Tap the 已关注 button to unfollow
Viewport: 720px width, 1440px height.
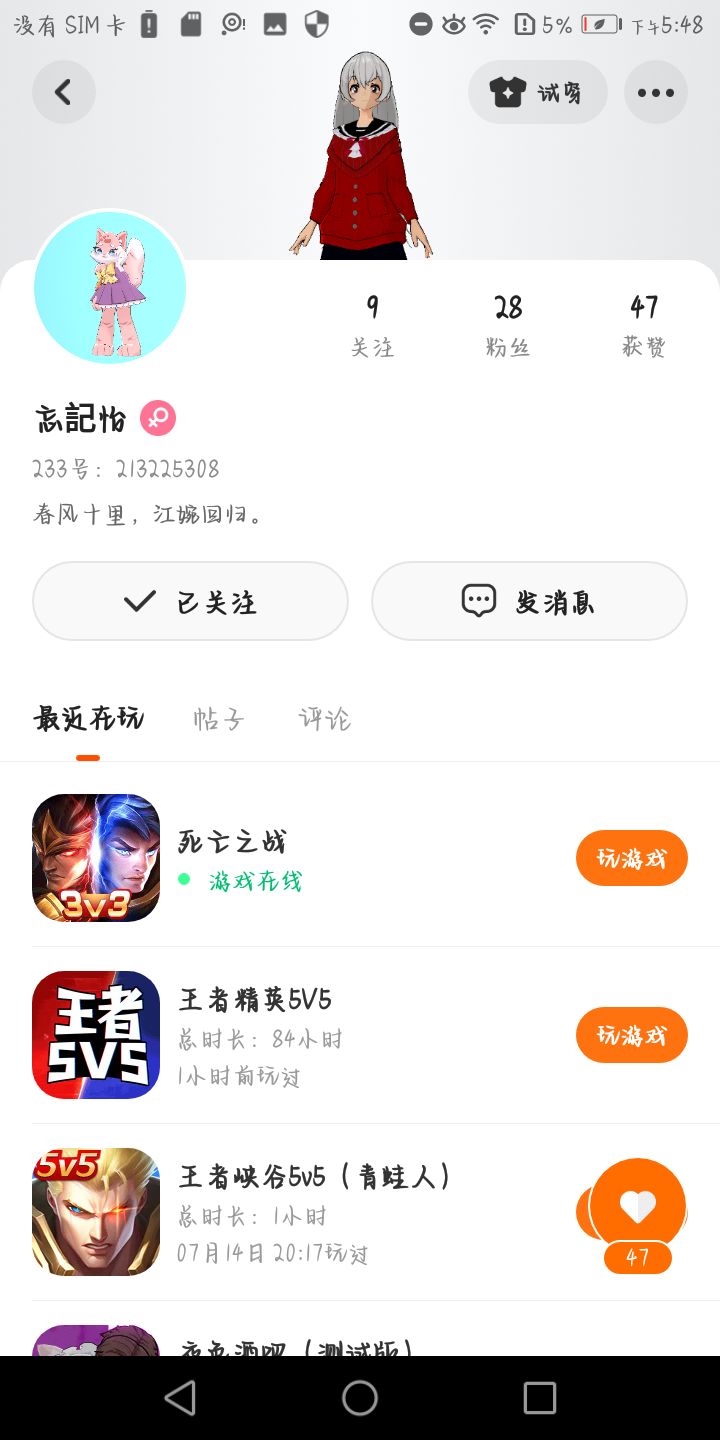[x=190, y=601]
